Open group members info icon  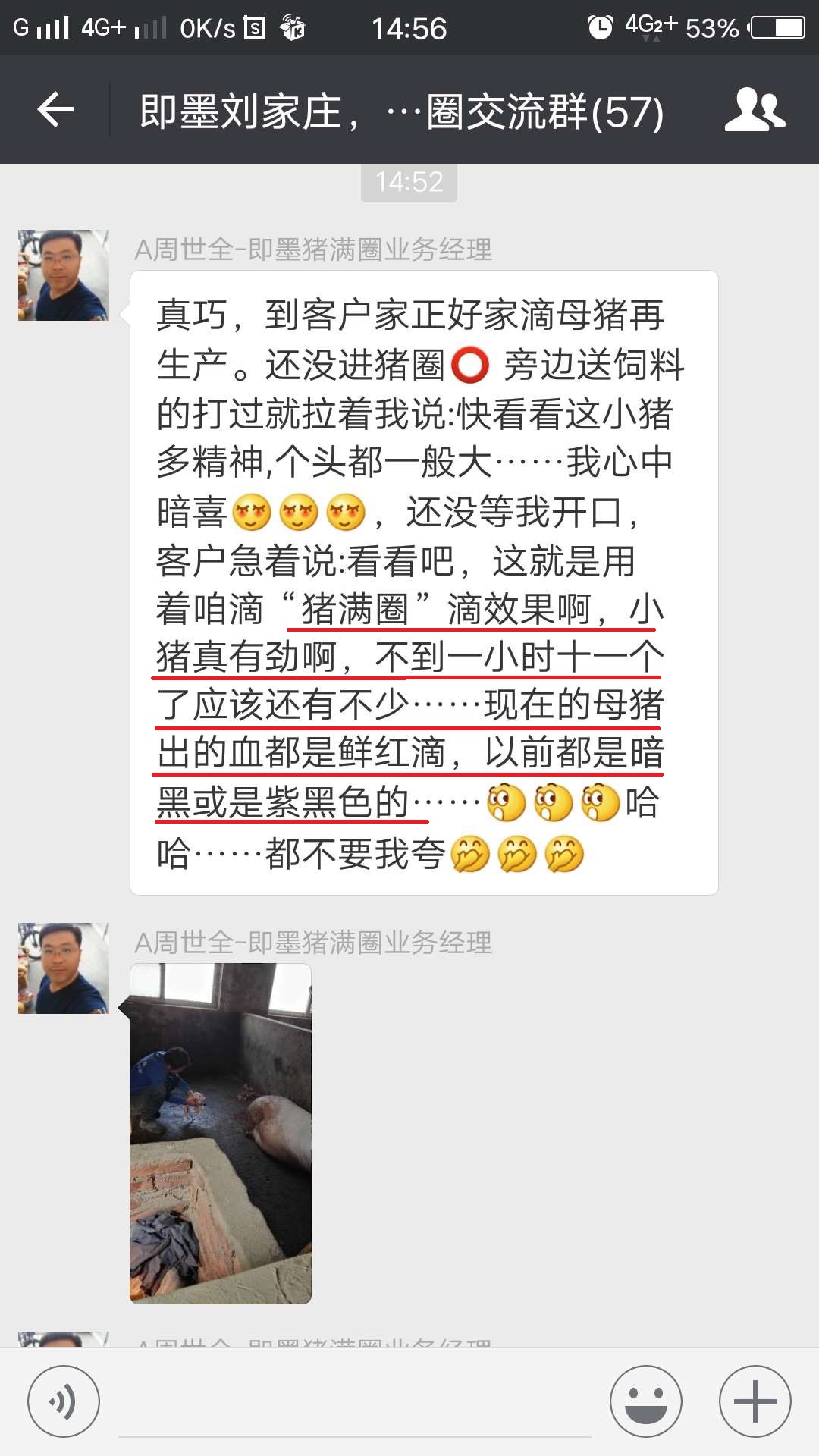[x=754, y=111]
